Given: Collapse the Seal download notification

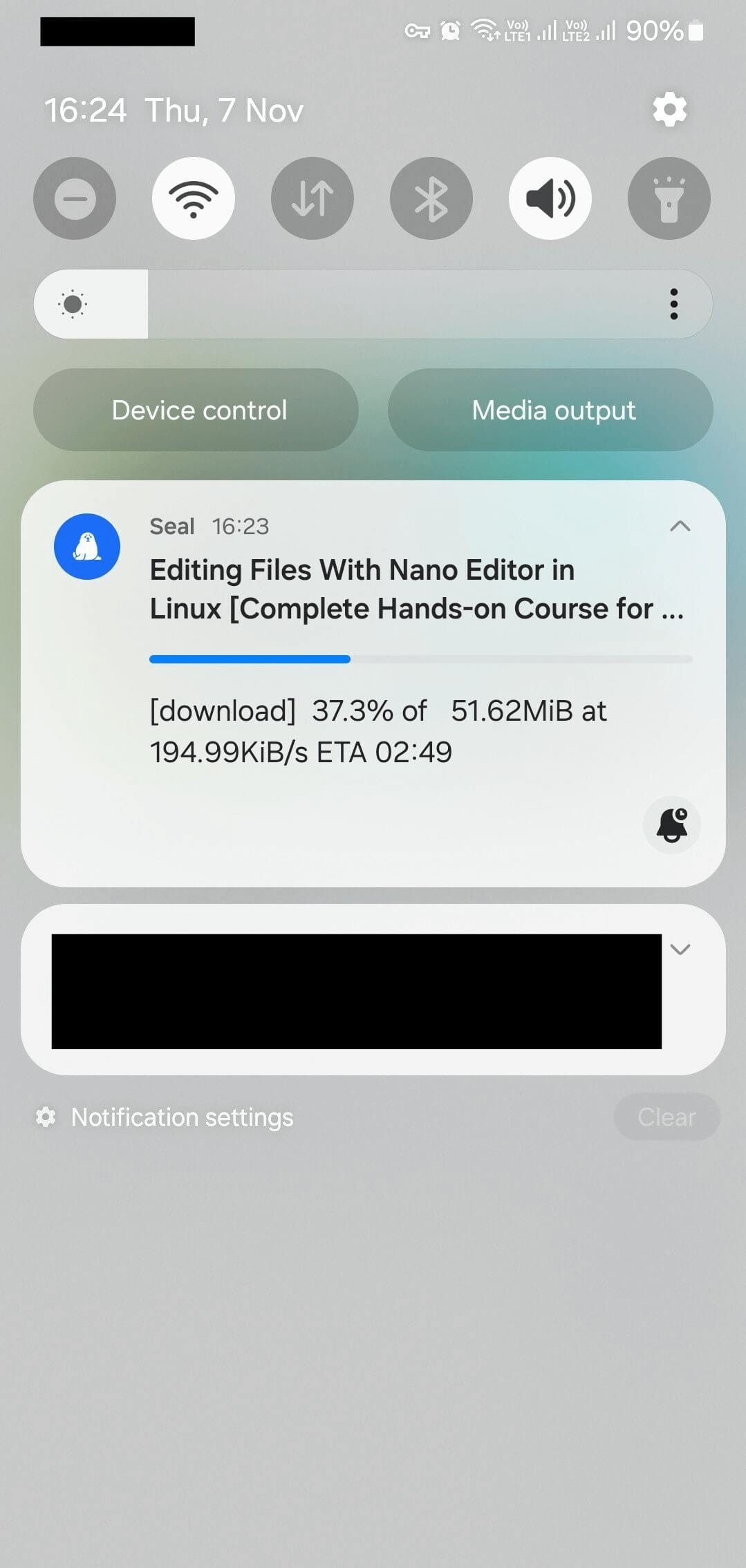Looking at the screenshot, I should pos(680,527).
